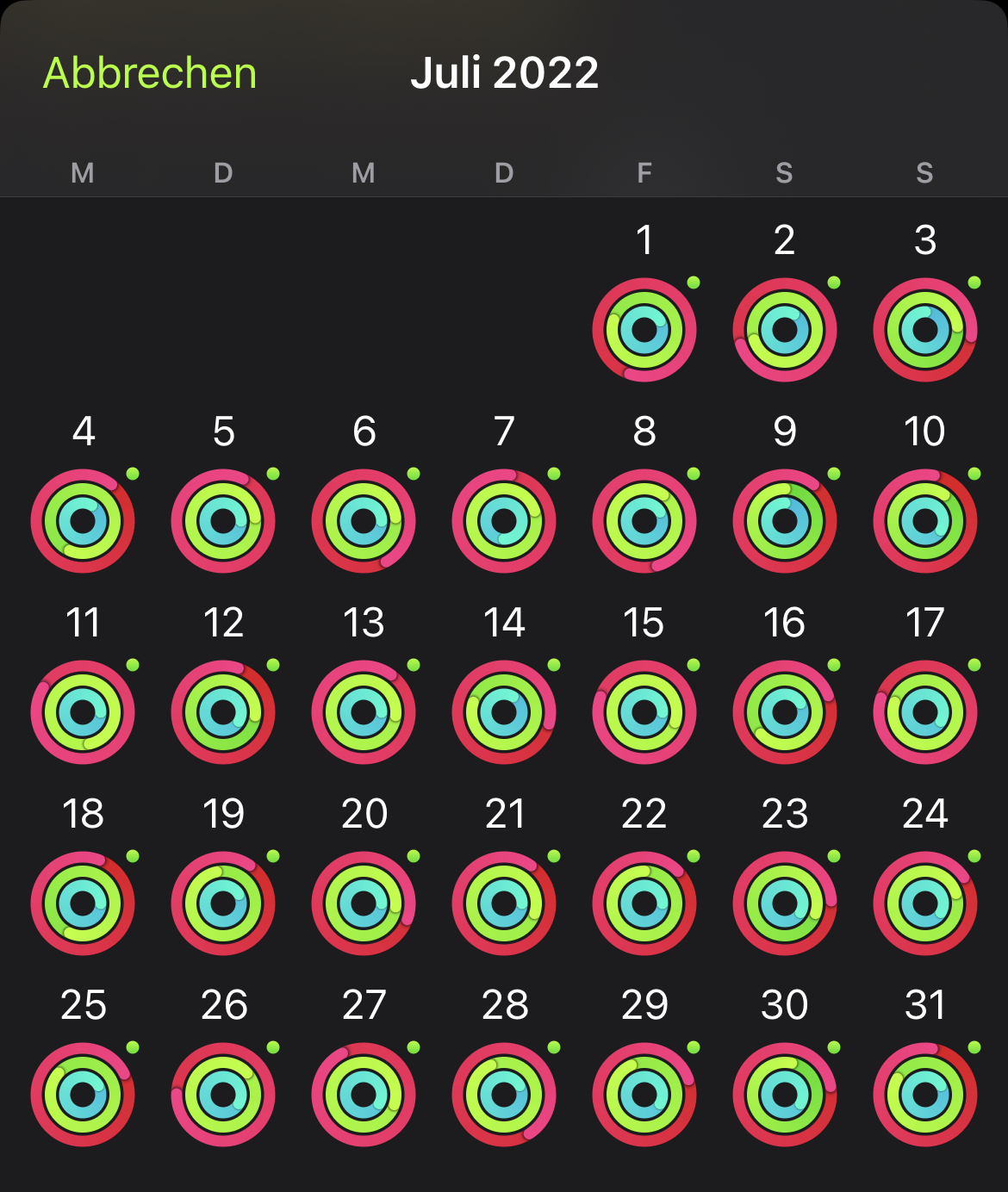This screenshot has width=1008, height=1192.
Task: Select July 22 activity rings
Action: (x=644, y=903)
